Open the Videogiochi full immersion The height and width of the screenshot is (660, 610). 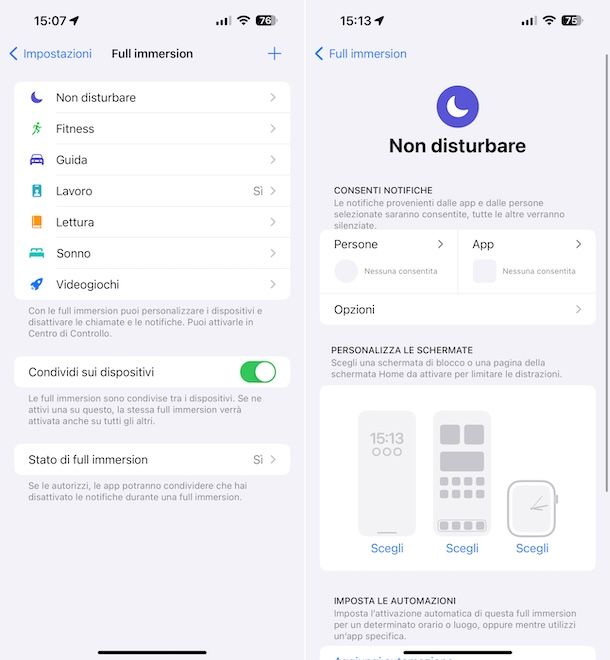[x=152, y=284]
